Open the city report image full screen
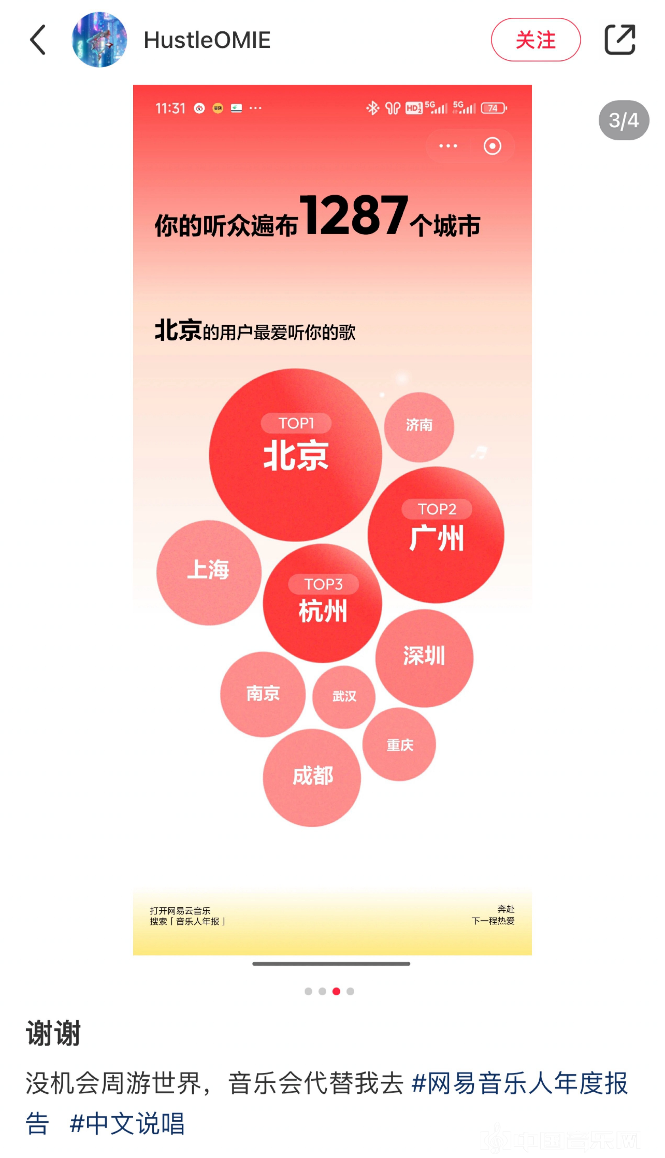Screen dimensions: 665x1158 [x=332, y=520]
